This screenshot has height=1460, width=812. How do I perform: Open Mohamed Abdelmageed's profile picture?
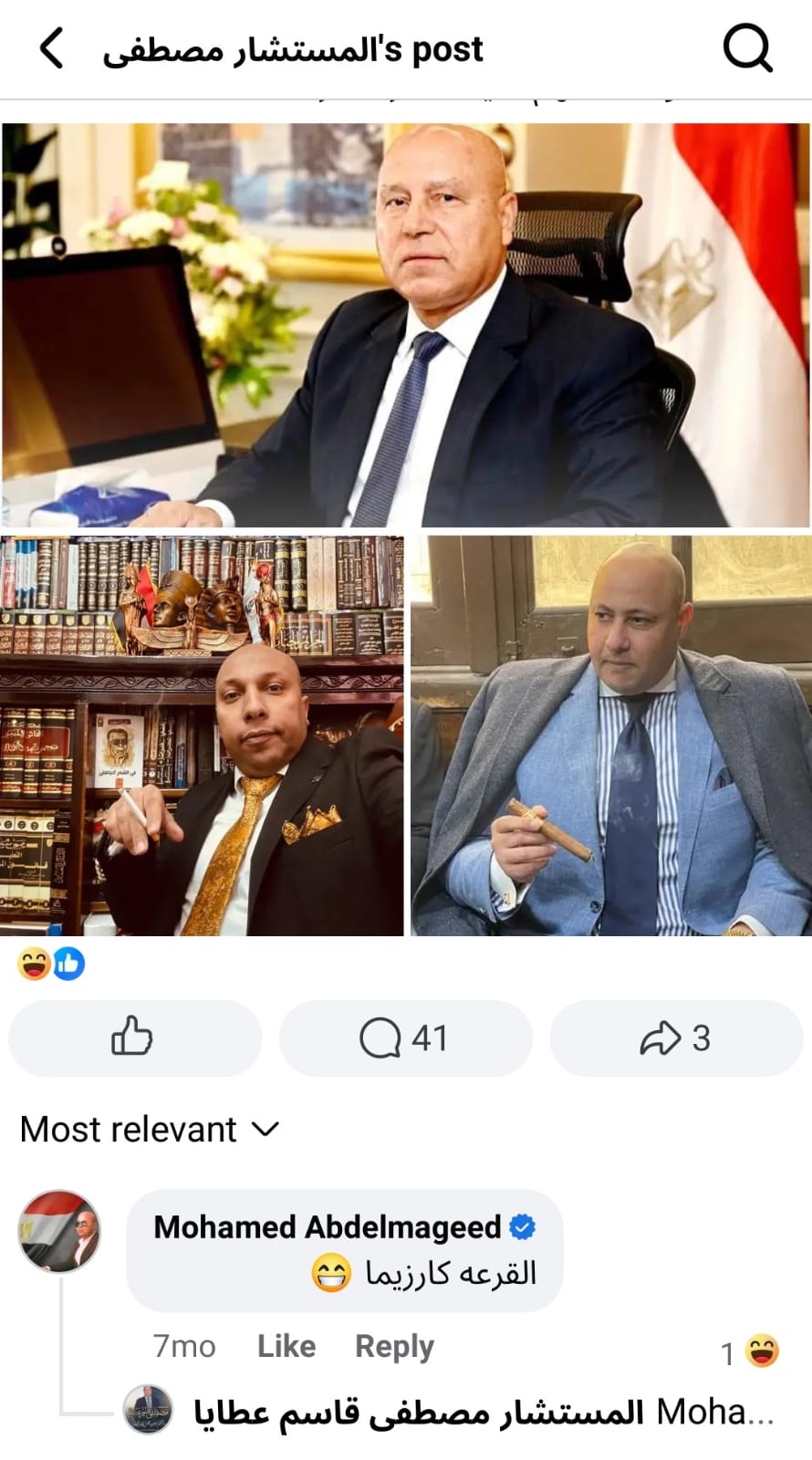(x=59, y=1231)
